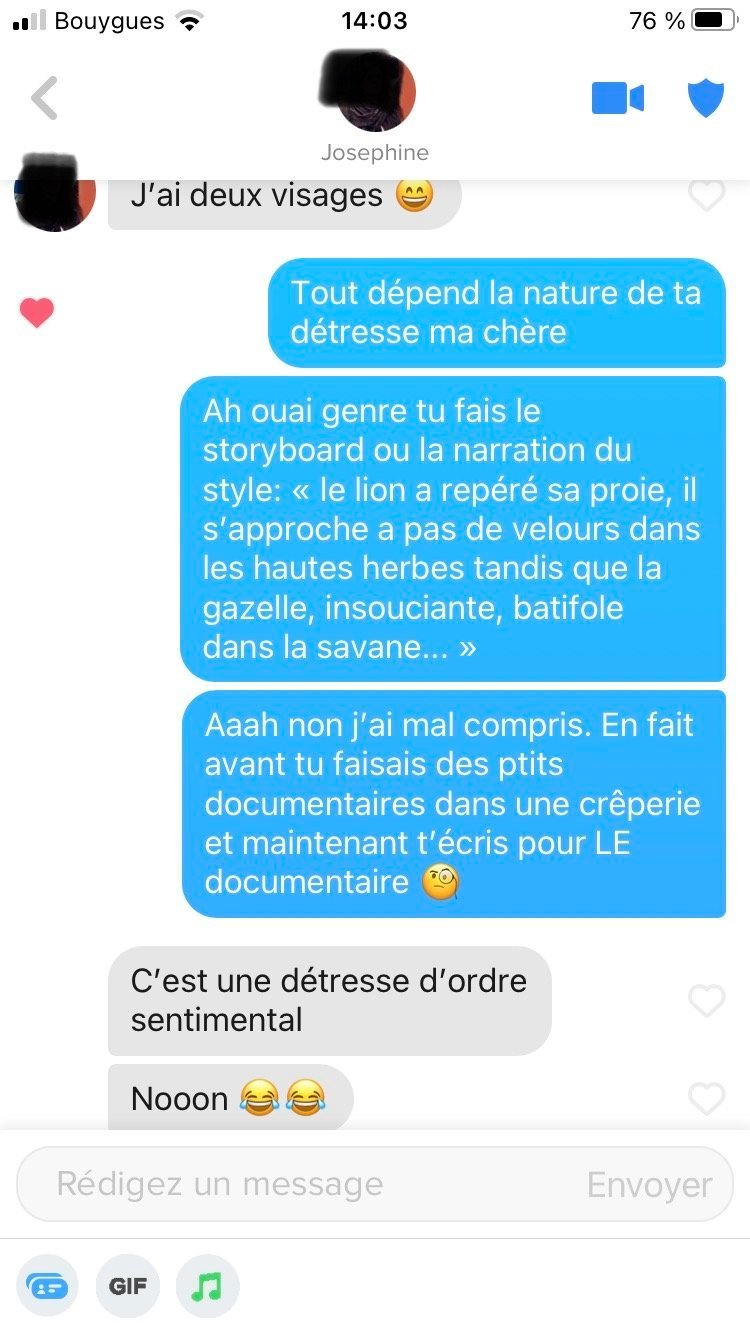Like the "Nooon" message
750x1334 pixels.
coord(706,1098)
